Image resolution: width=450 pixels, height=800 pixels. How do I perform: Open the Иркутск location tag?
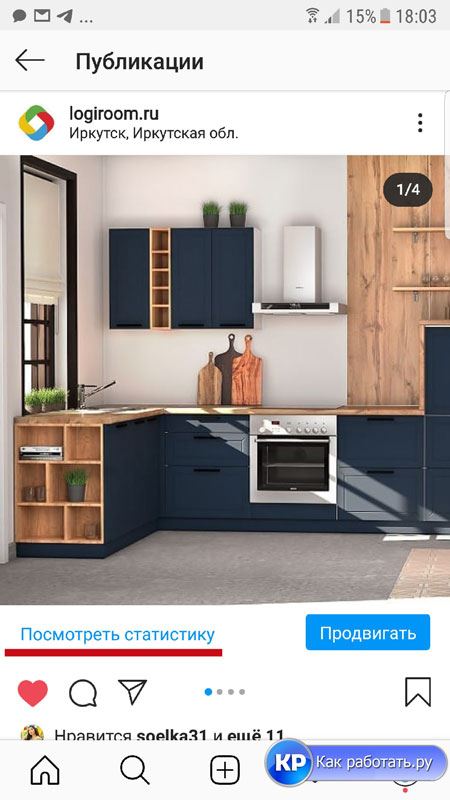[x=154, y=134]
